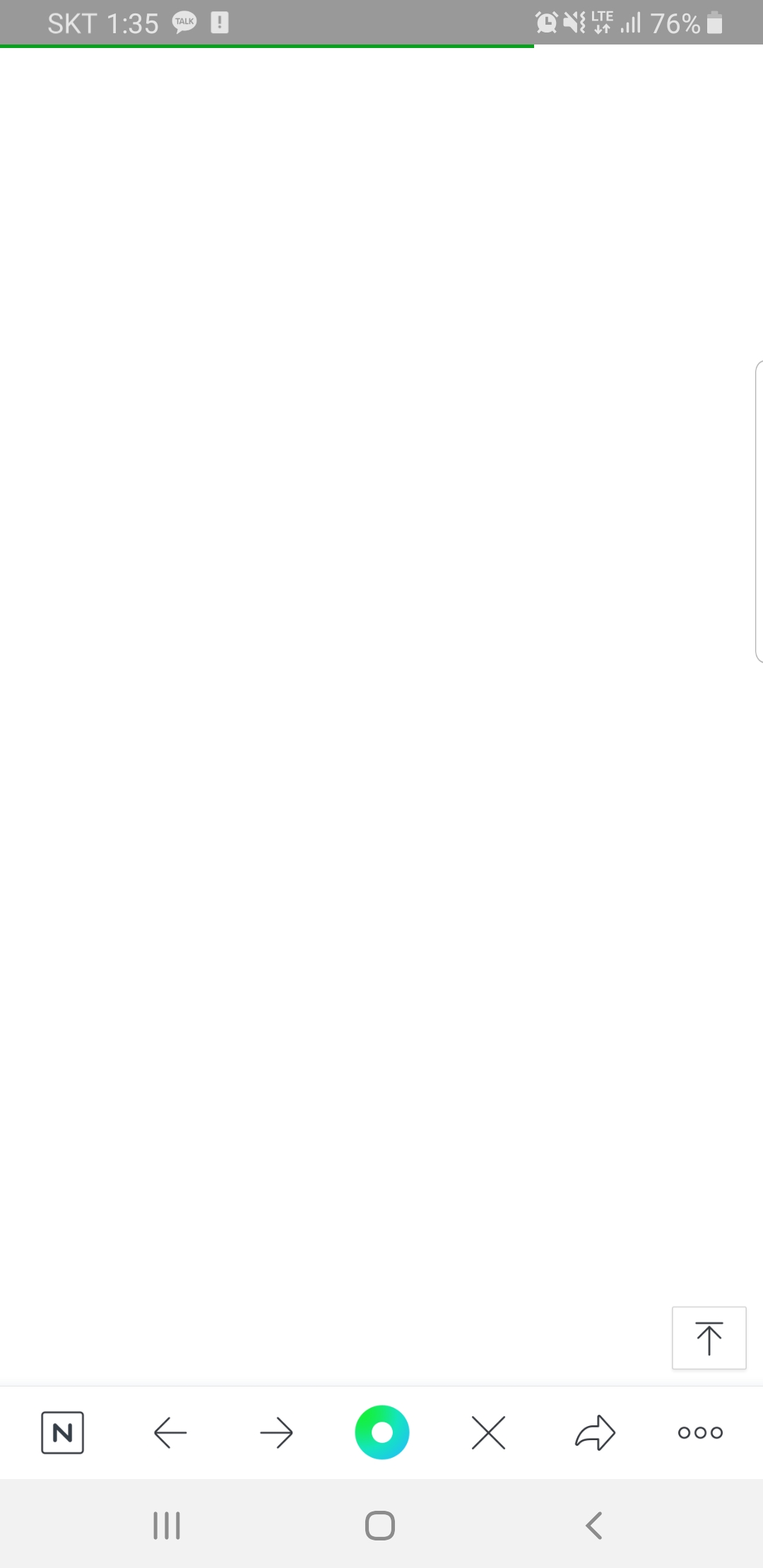Jump to top of the page

(x=709, y=1338)
